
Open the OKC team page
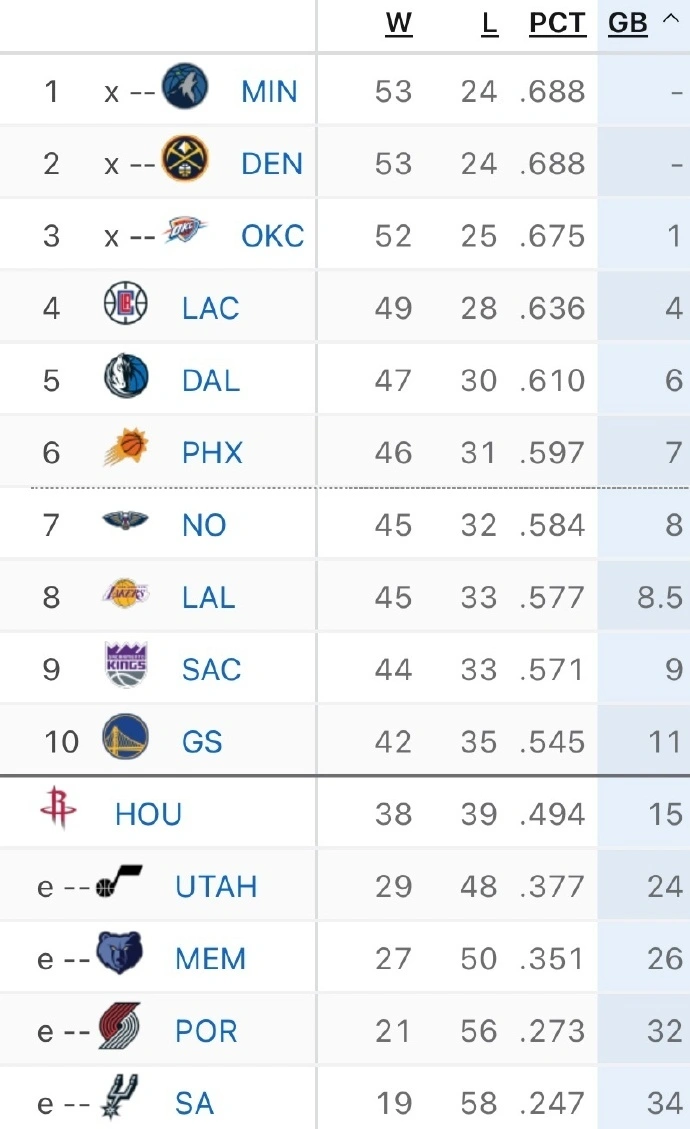tap(272, 236)
